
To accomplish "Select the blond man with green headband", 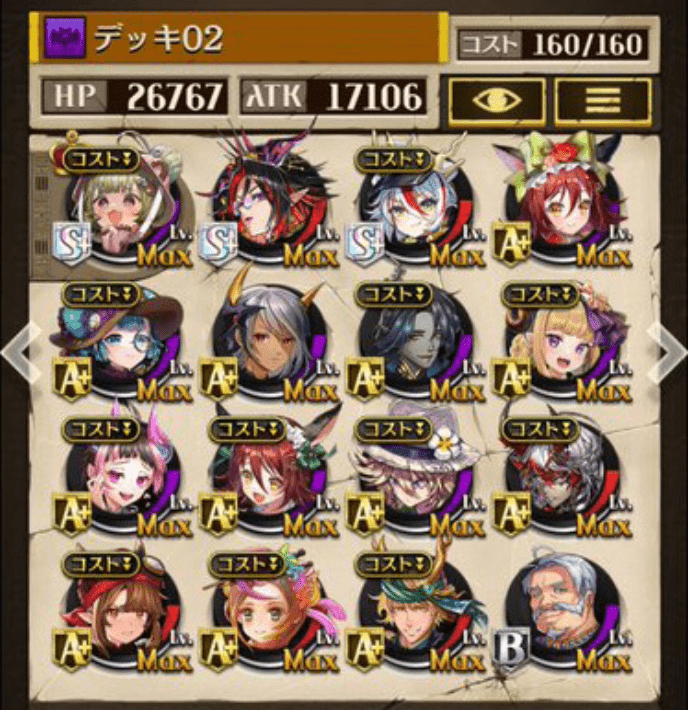I will 414,610.
